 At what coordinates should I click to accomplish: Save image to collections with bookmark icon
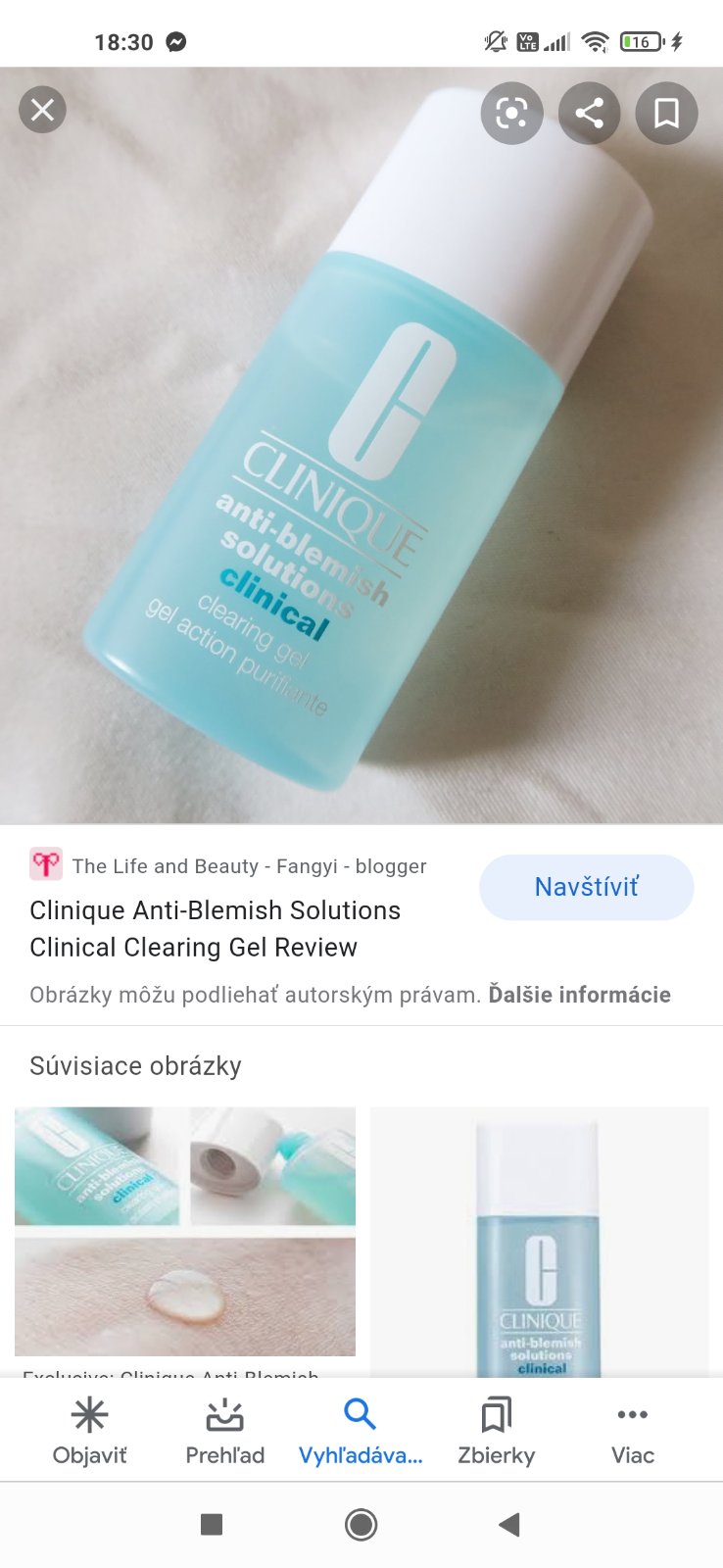point(666,114)
